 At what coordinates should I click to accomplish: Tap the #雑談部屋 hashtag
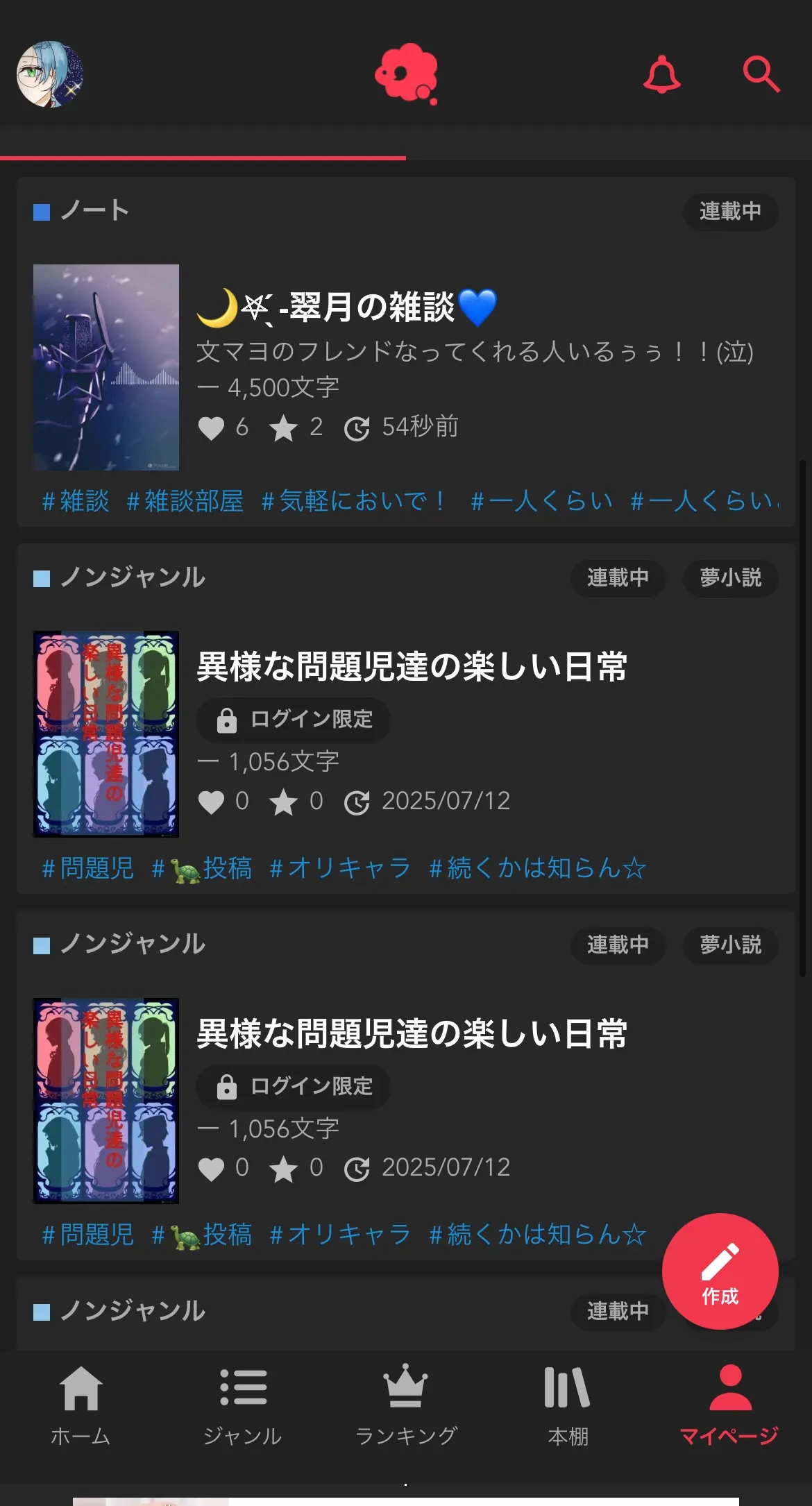click(x=185, y=501)
